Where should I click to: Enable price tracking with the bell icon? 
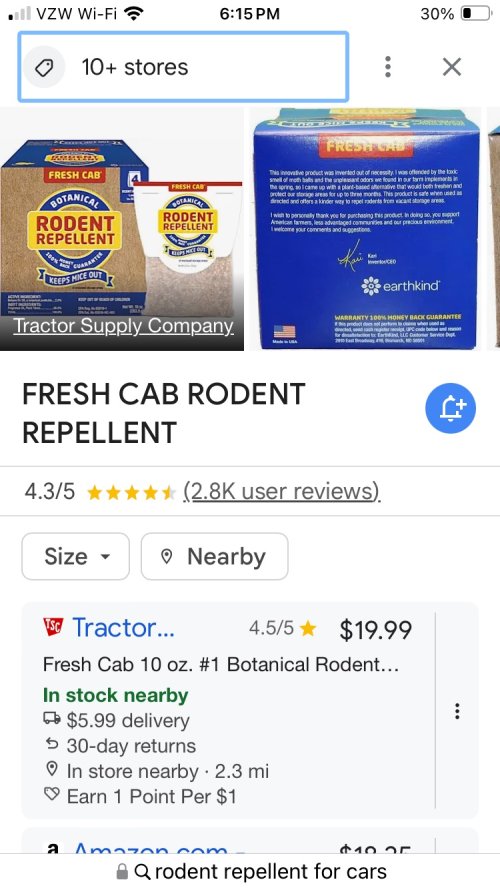[x=451, y=408]
